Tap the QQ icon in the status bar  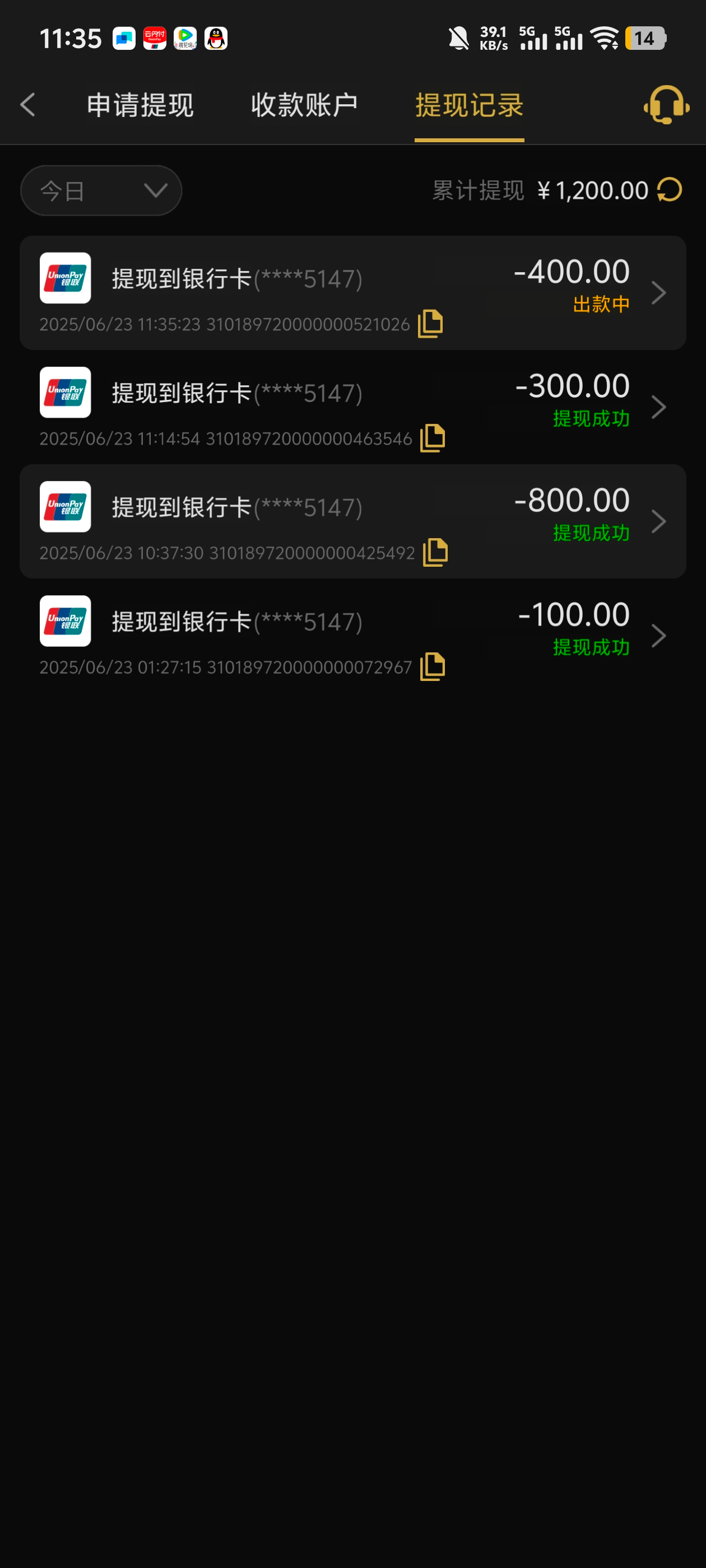(216, 38)
